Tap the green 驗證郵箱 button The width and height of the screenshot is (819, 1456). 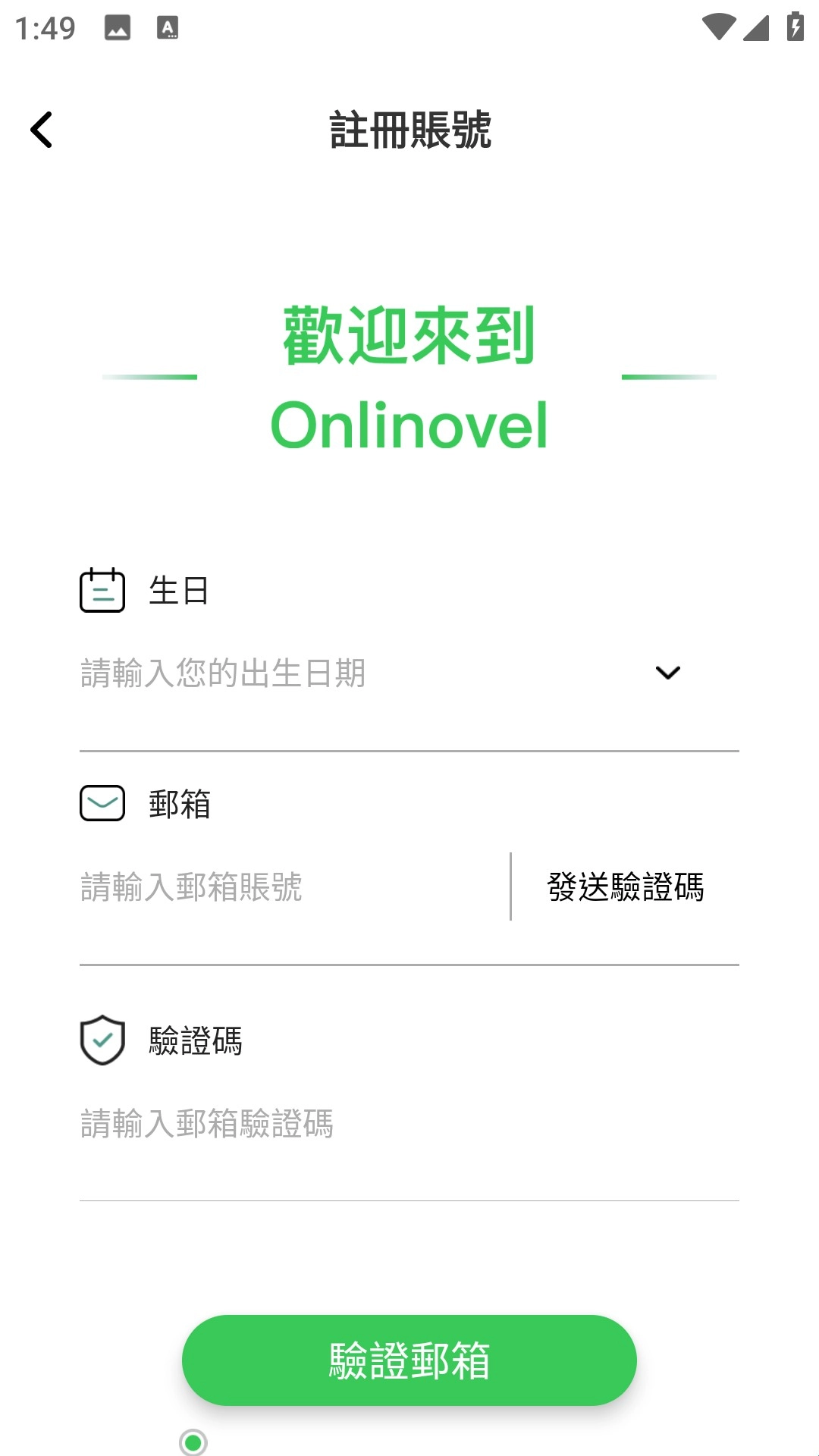409,1360
